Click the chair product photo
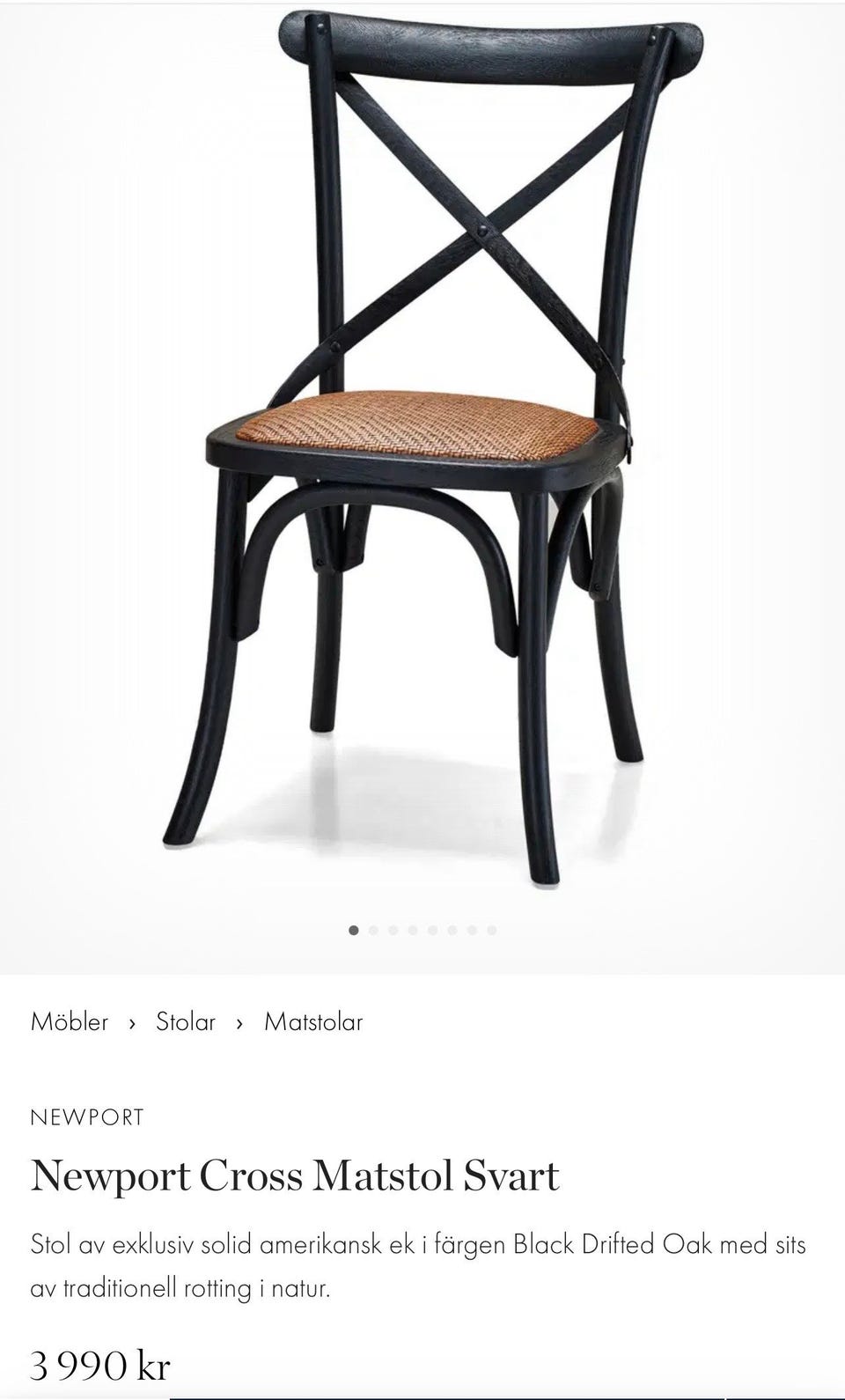Screen dimensions: 845x1400 click(422, 440)
